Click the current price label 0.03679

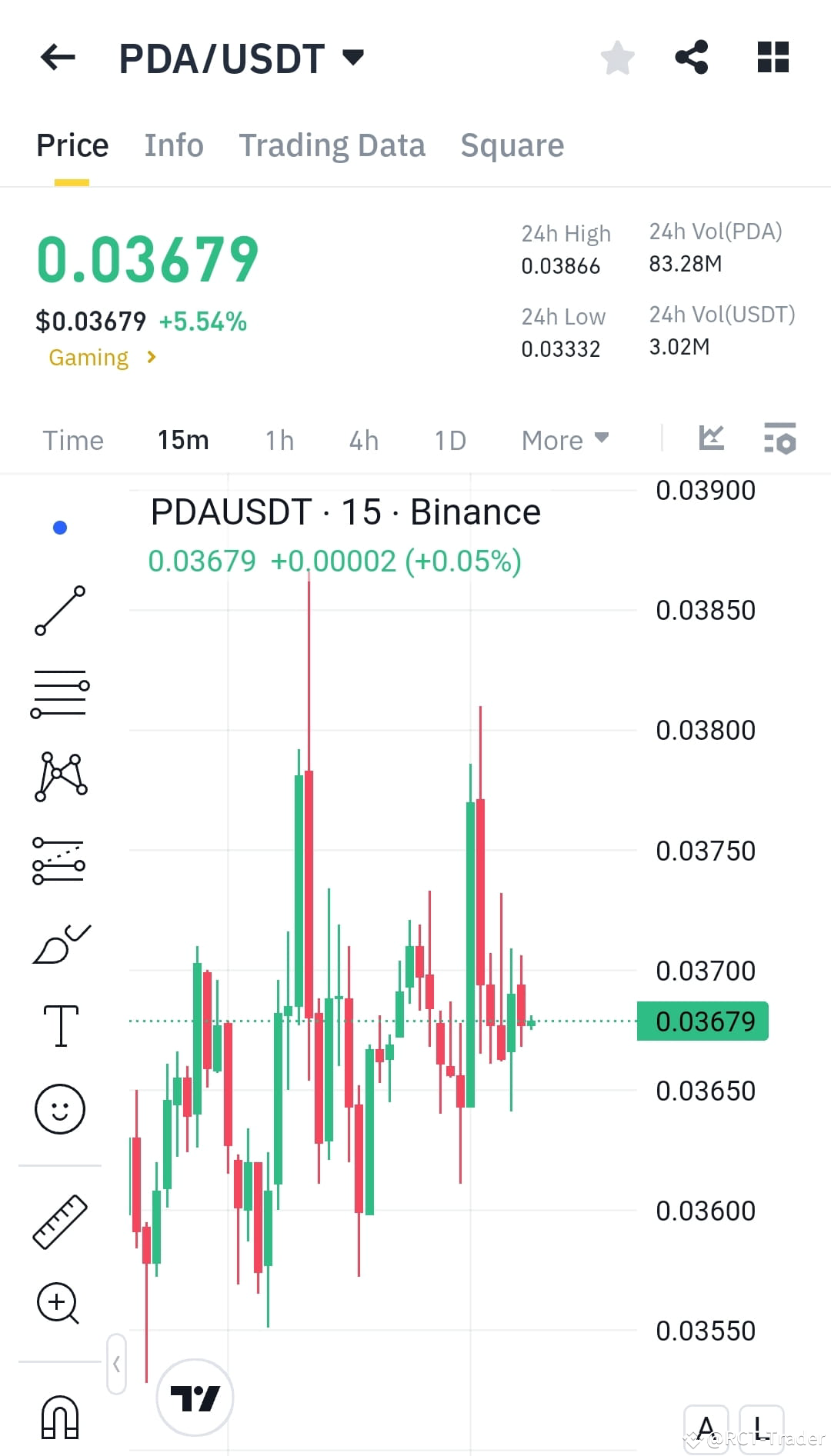[702, 1021]
